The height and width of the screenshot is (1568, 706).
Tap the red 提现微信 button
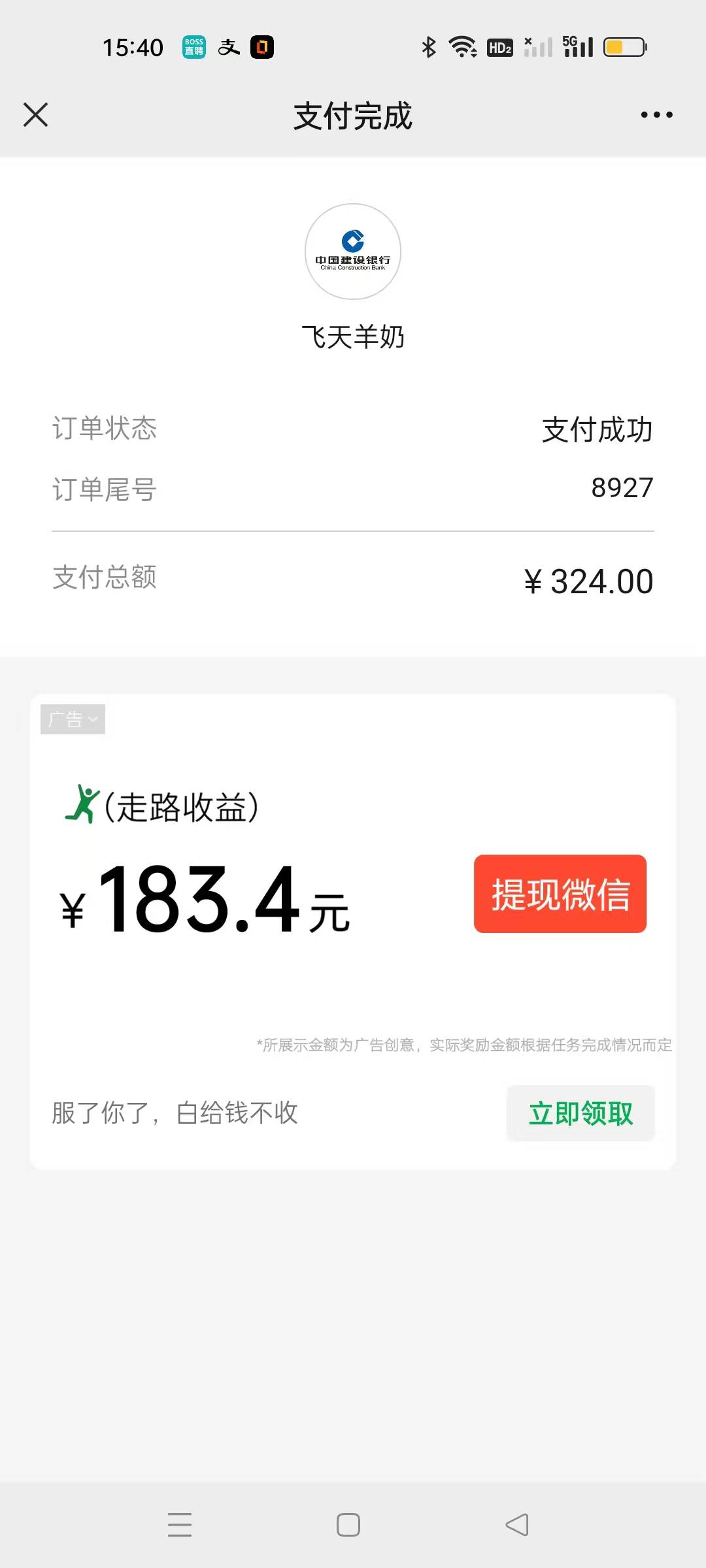coord(560,894)
